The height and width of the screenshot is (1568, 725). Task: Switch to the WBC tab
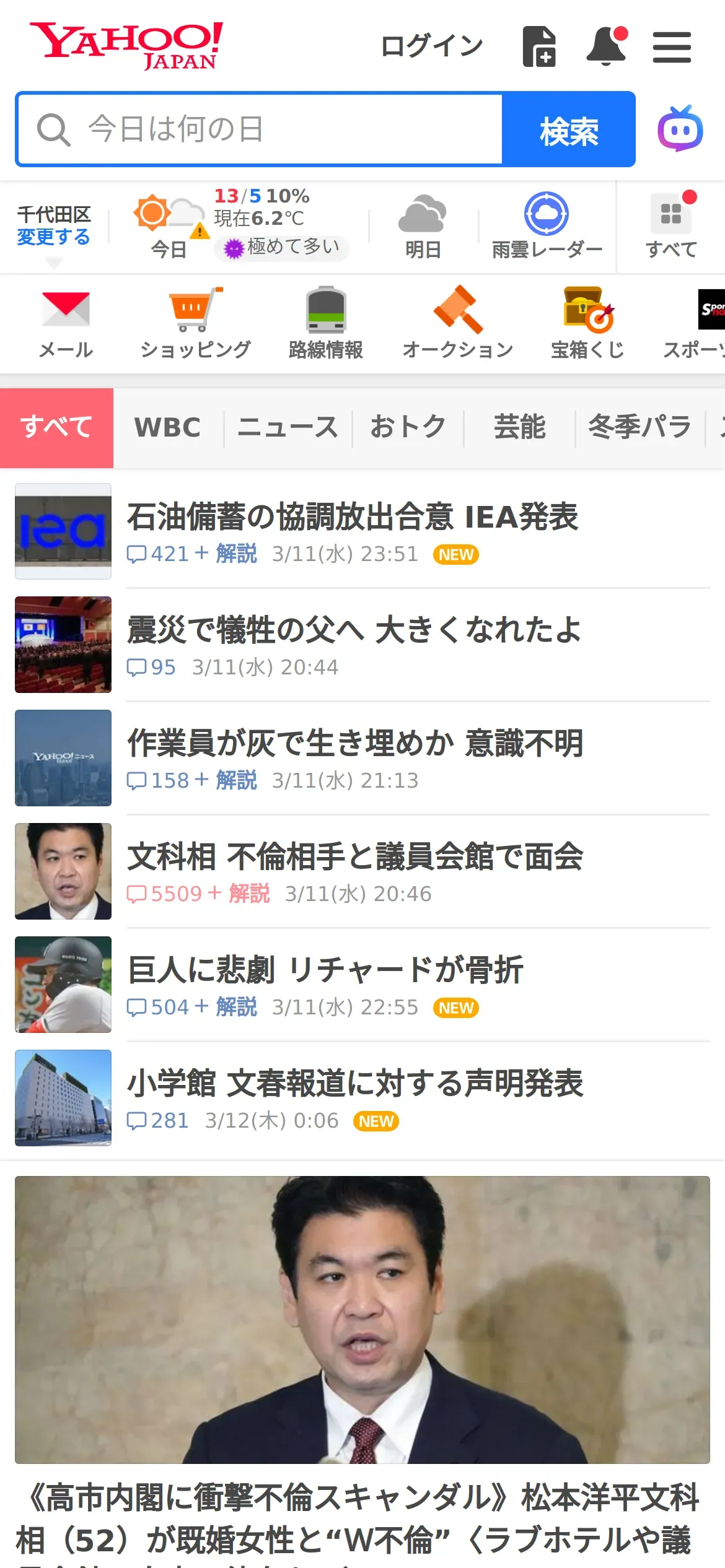pyautogui.click(x=167, y=428)
